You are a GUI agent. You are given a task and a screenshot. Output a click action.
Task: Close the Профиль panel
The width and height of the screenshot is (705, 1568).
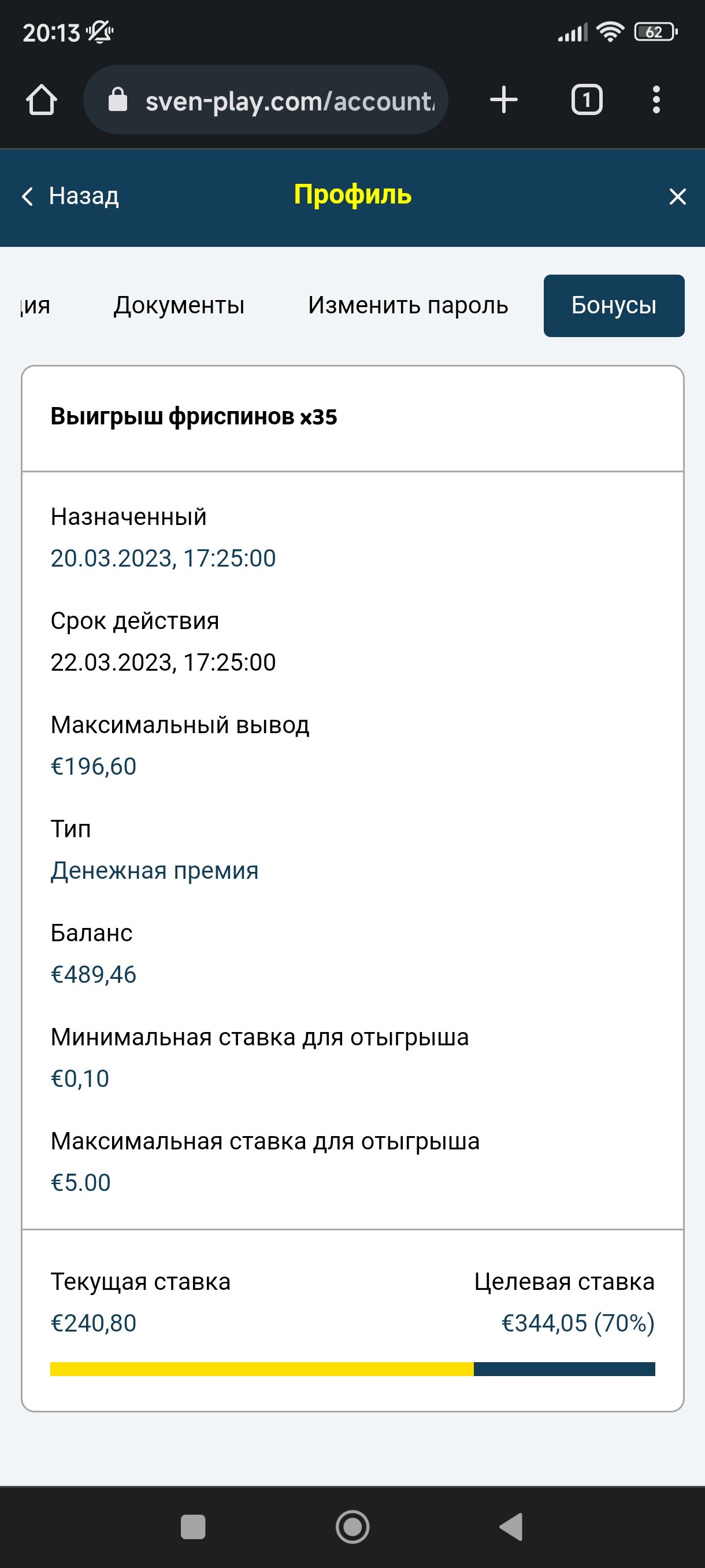[677, 197]
